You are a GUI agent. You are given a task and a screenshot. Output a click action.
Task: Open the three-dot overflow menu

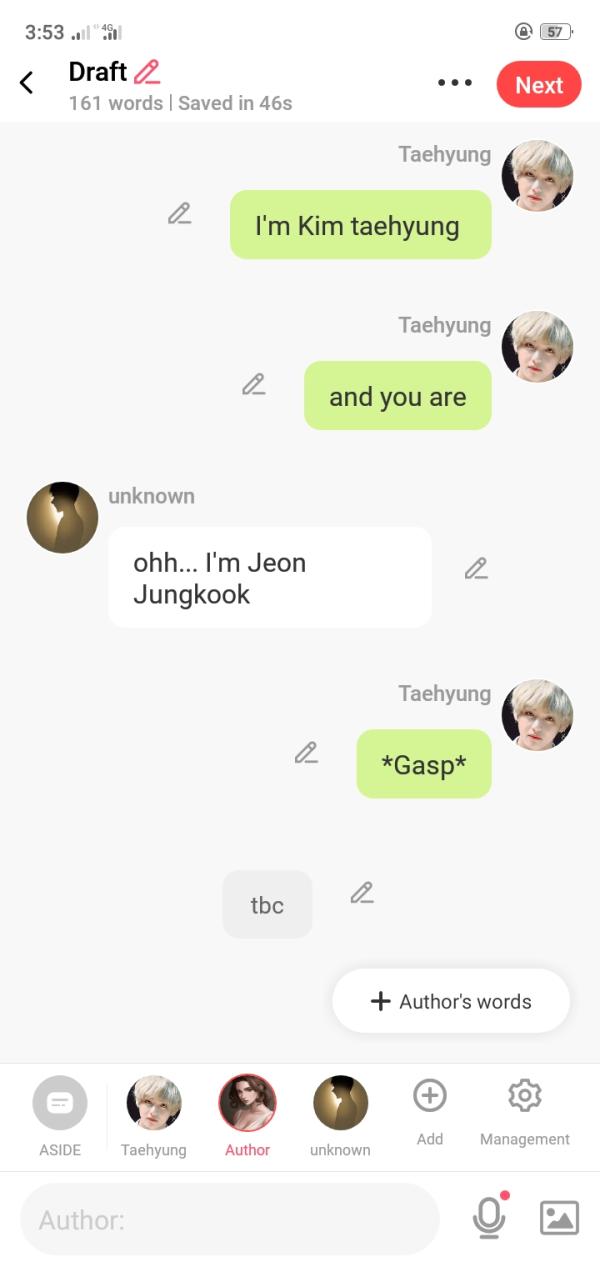455,83
